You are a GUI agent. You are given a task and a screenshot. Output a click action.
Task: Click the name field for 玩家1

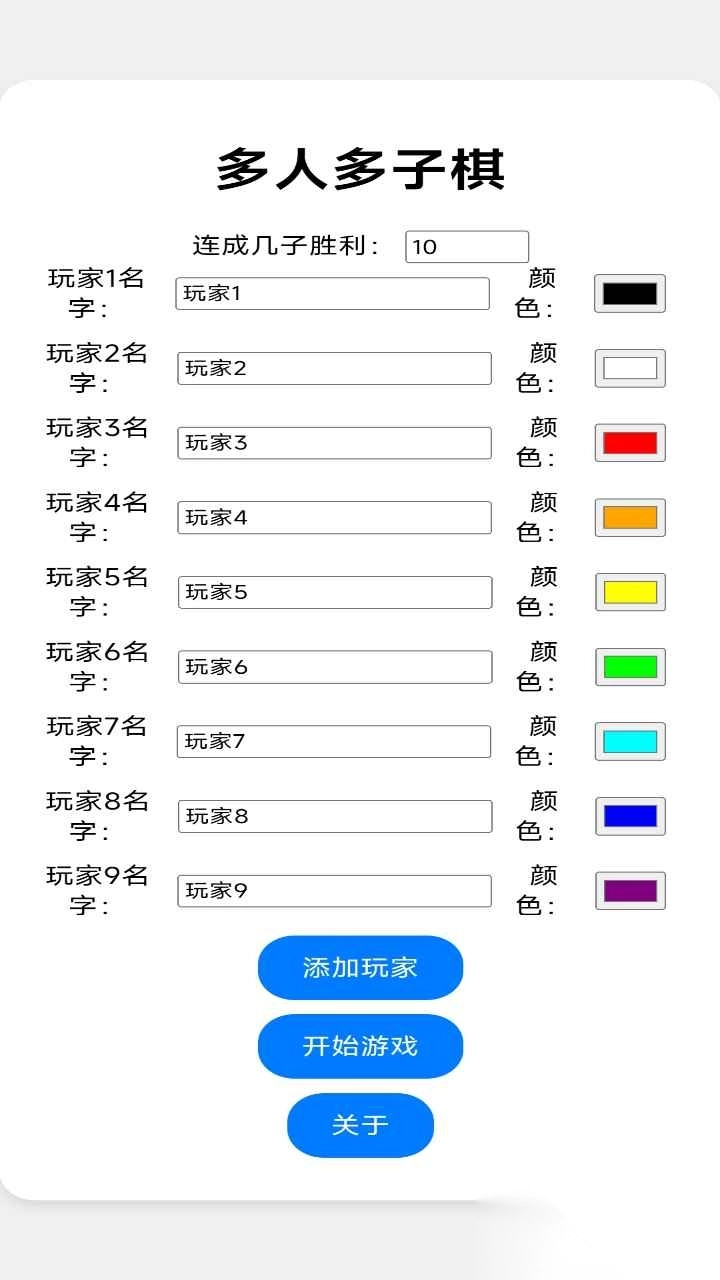coord(332,292)
